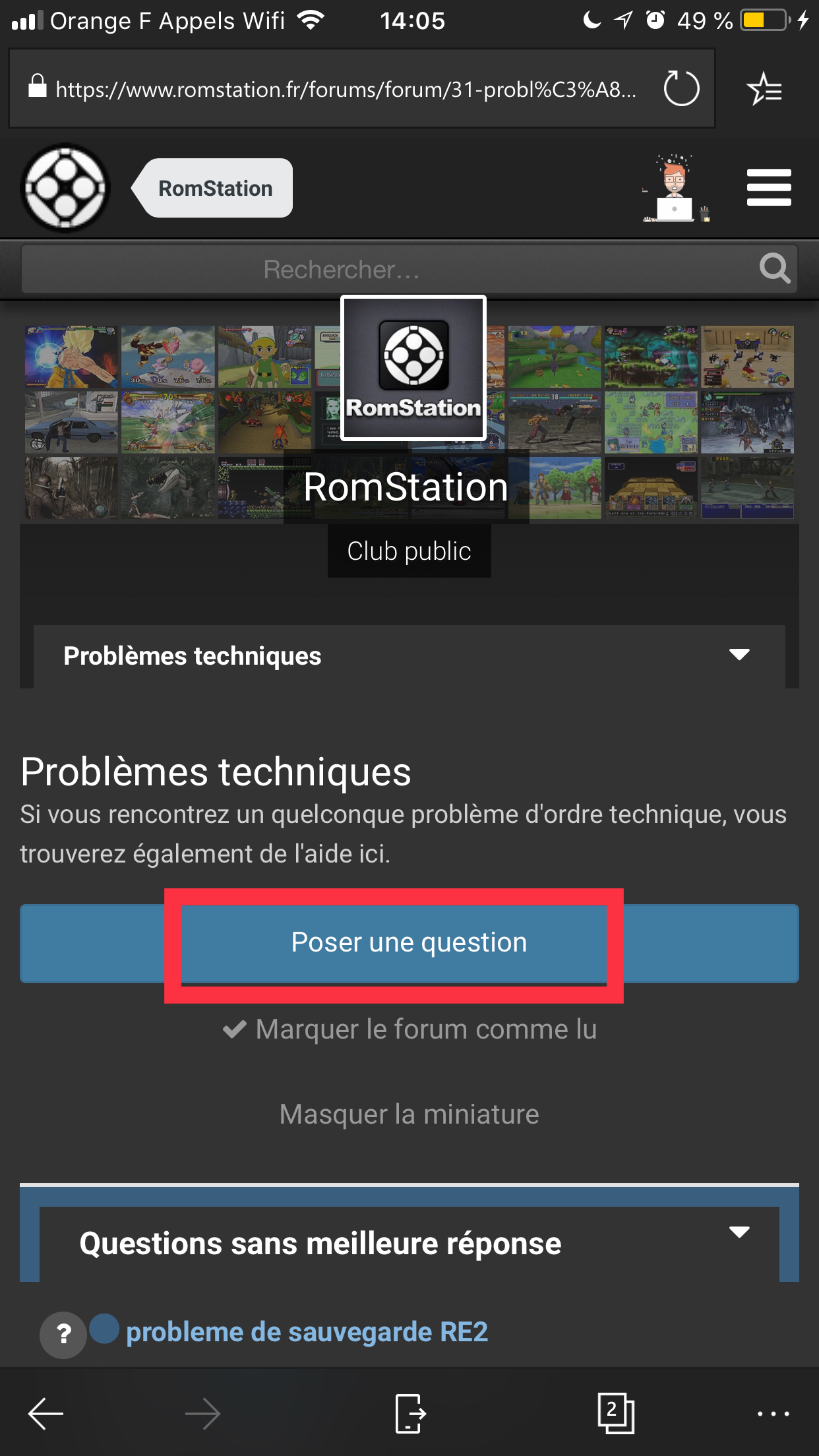Tap the RomStation site logo in the header
819x1456 pixels.
[x=65, y=188]
